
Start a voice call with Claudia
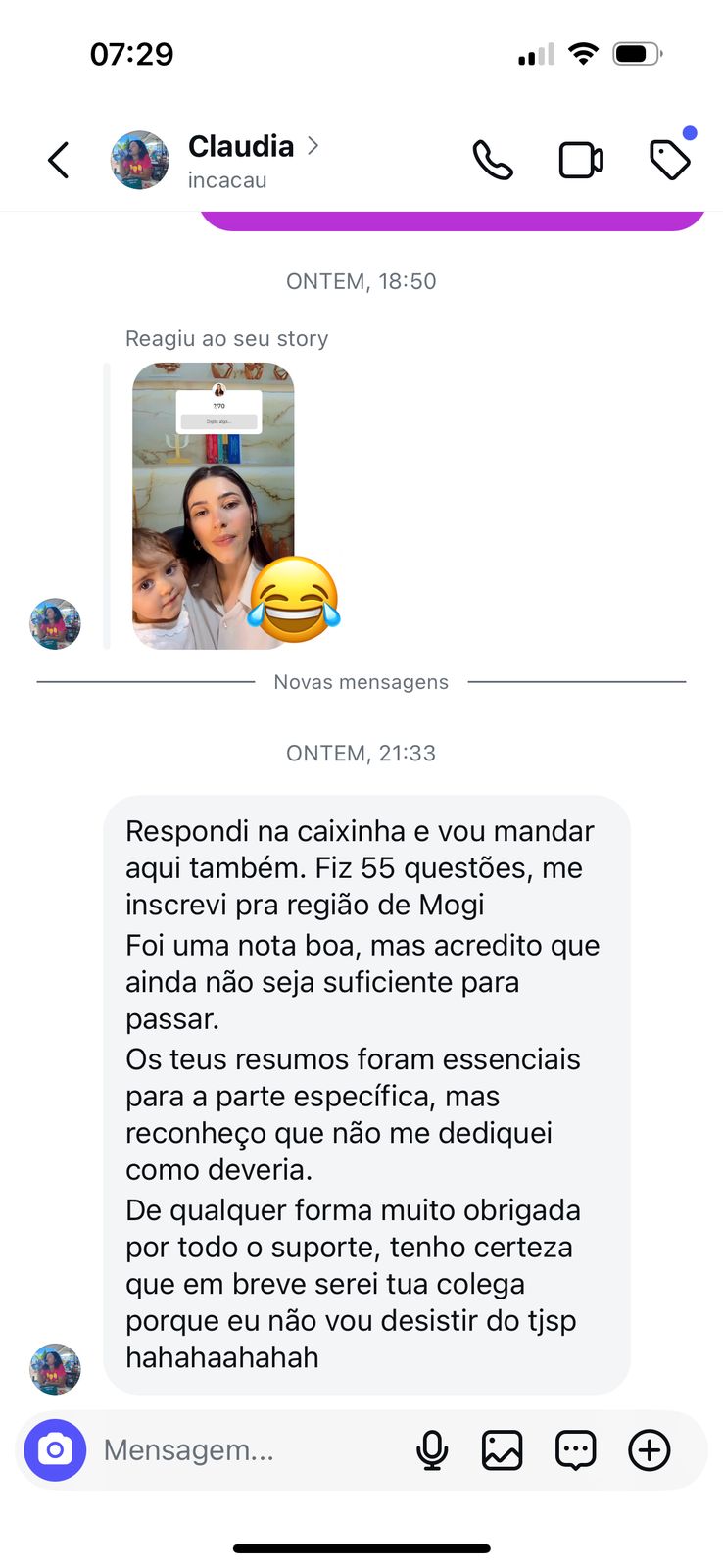click(x=492, y=160)
